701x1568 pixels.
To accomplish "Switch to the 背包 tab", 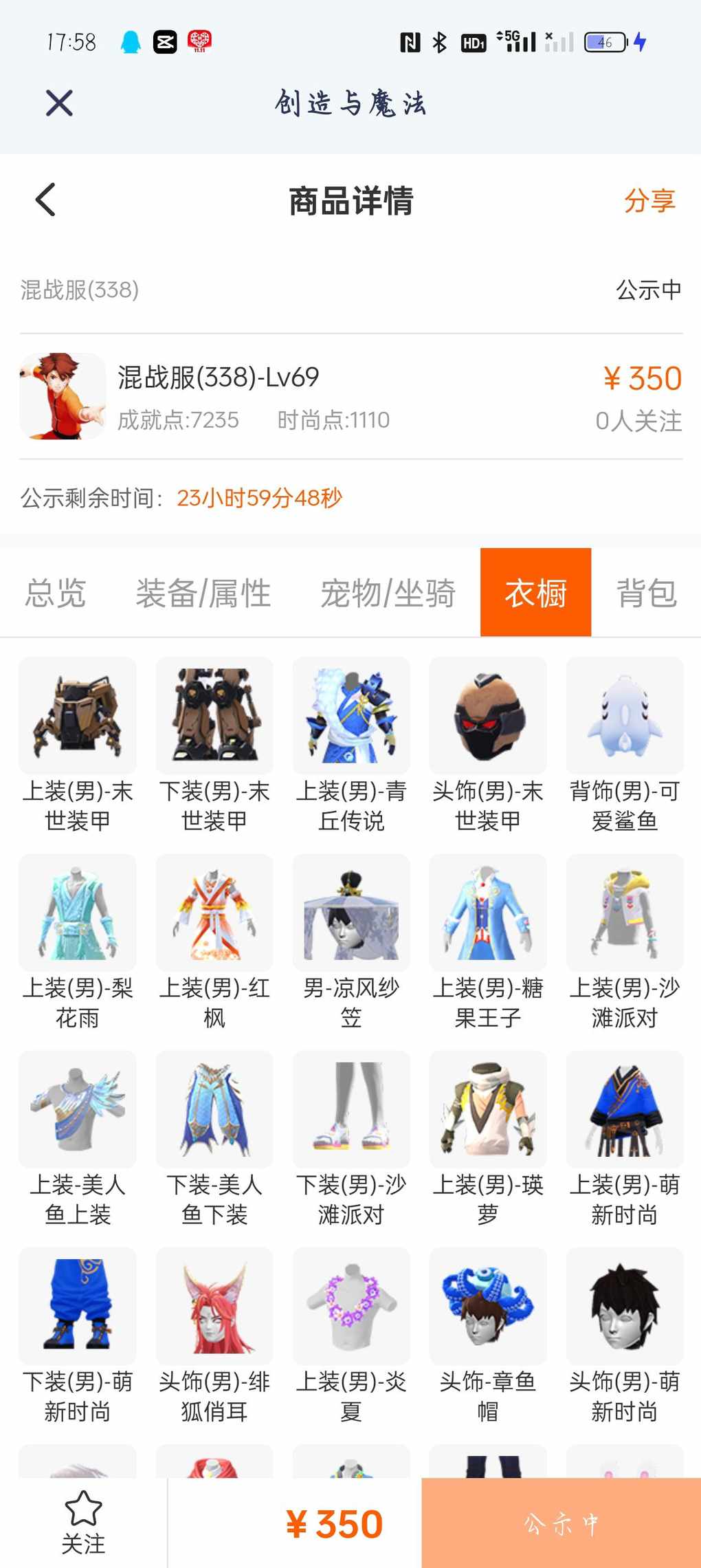I will click(x=646, y=593).
